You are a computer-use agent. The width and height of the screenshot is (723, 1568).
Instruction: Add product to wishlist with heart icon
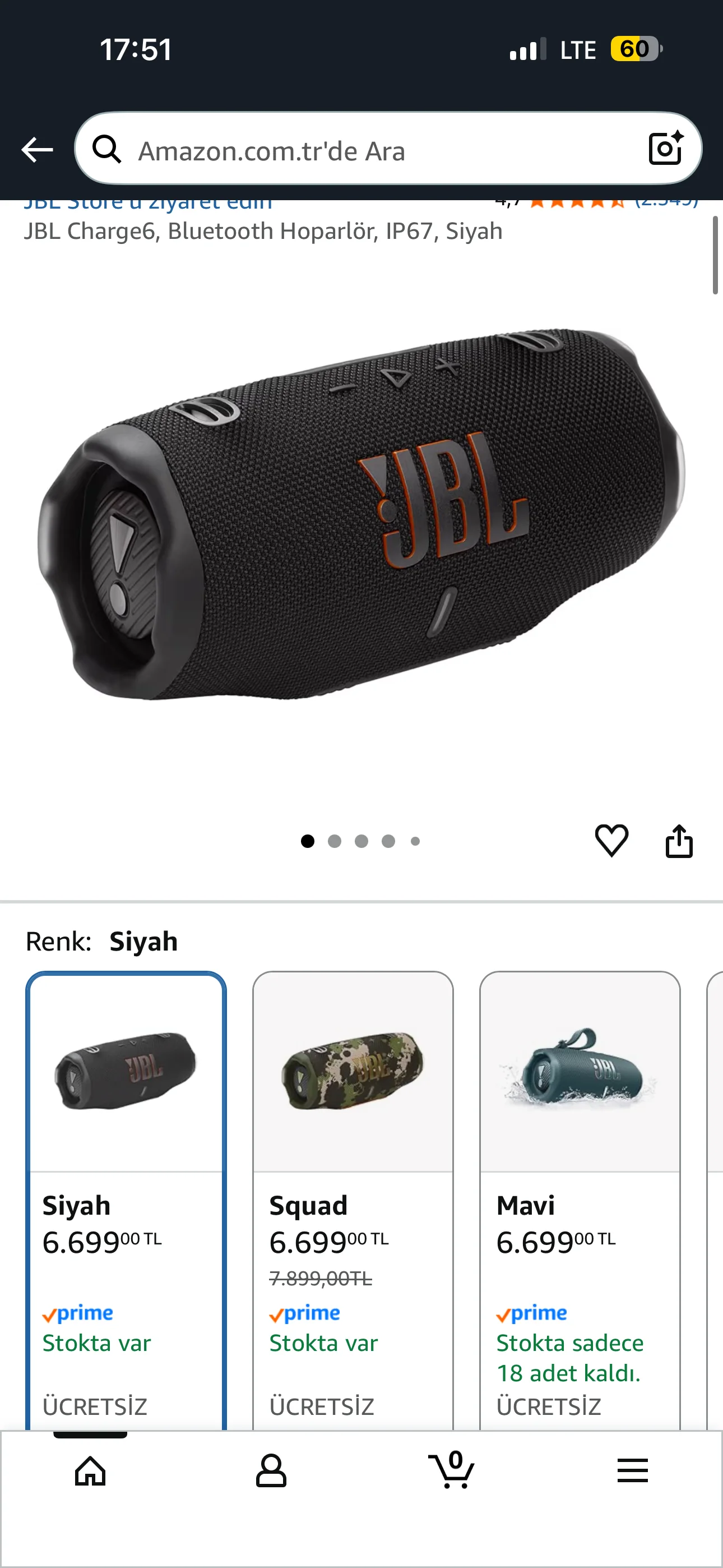coord(611,841)
